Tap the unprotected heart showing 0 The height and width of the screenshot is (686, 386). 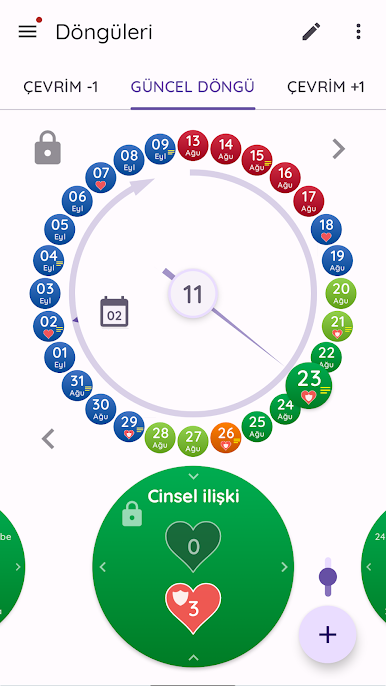click(x=193, y=546)
